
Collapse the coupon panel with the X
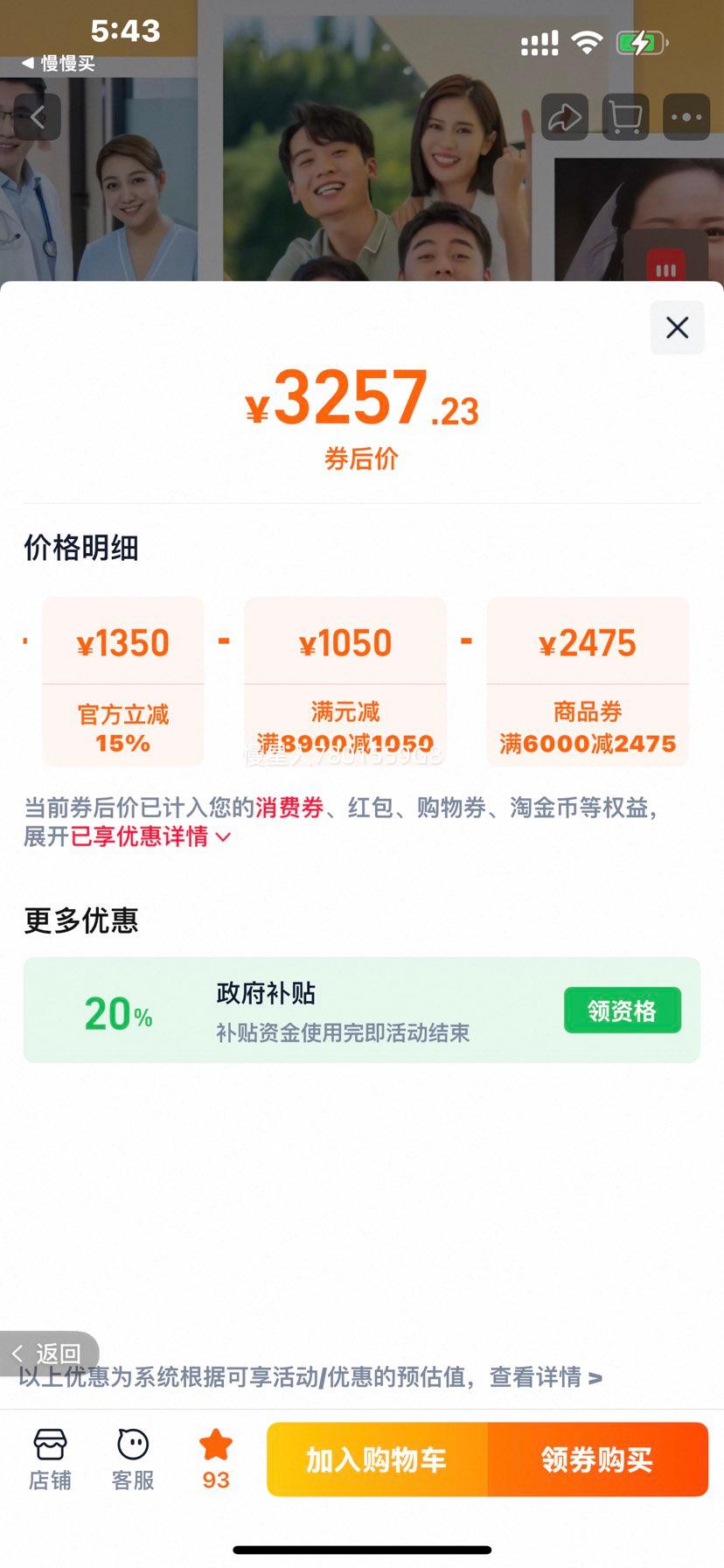click(677, 328)
